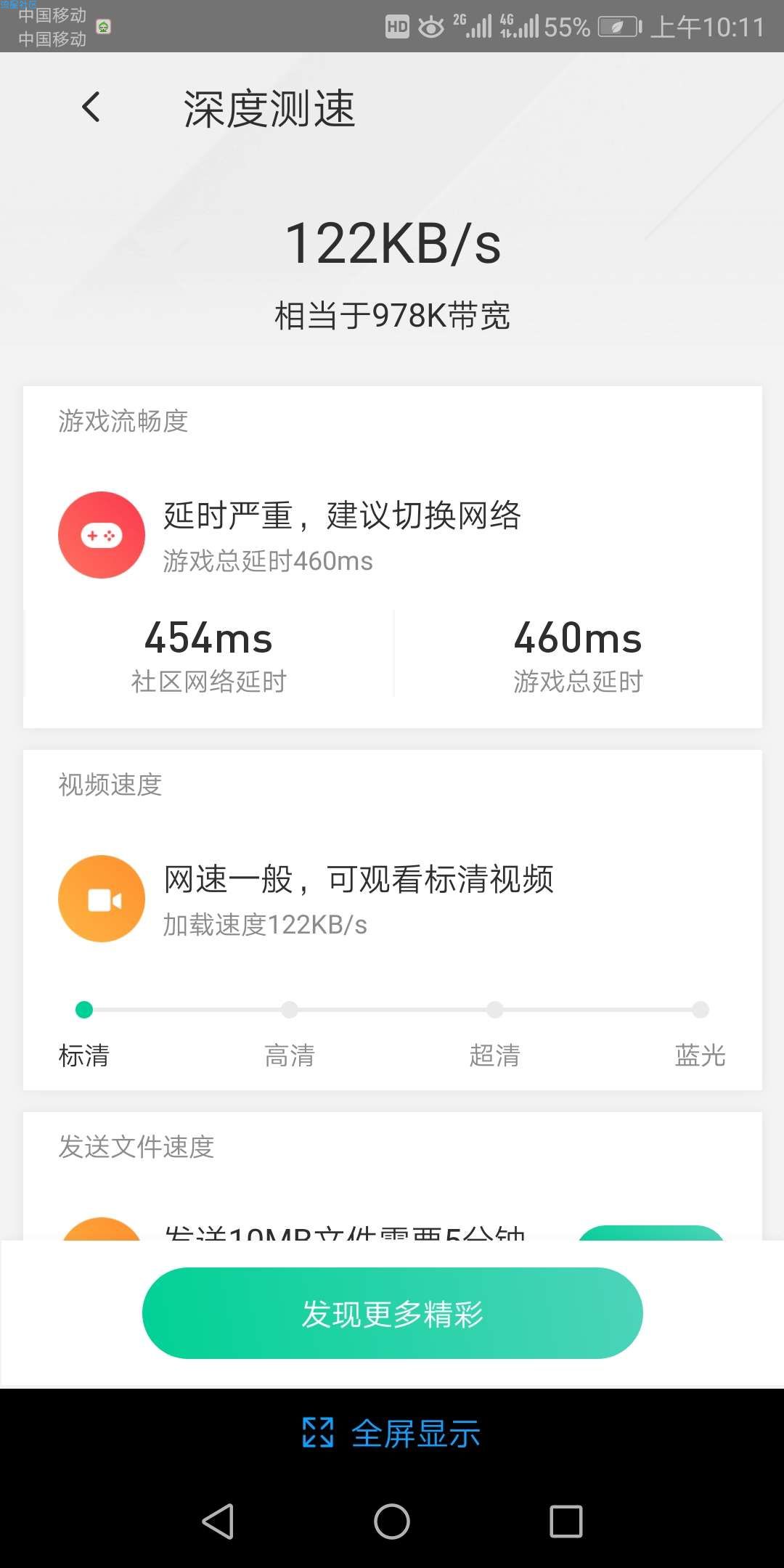Go back from the 深度测速 page
The height and width of the screenshot is (1568, 784).
(x=91, y=107)
